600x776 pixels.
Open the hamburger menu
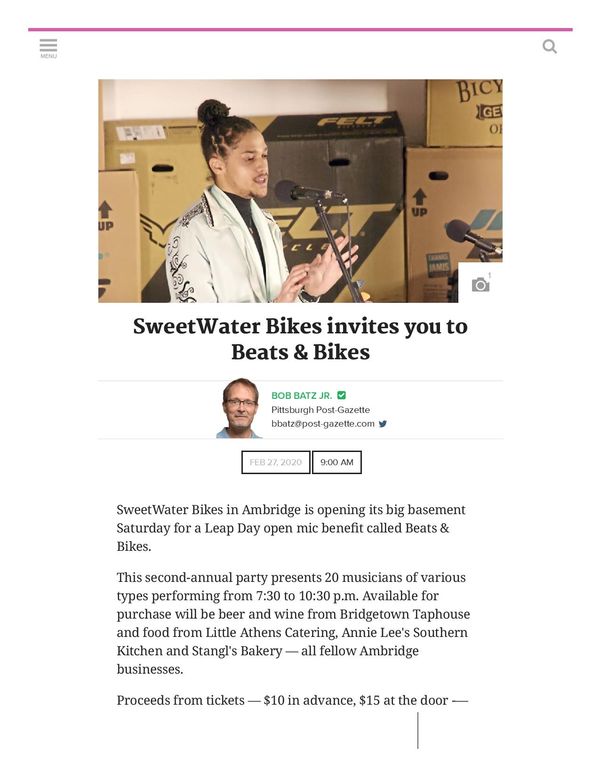[48, 47]
